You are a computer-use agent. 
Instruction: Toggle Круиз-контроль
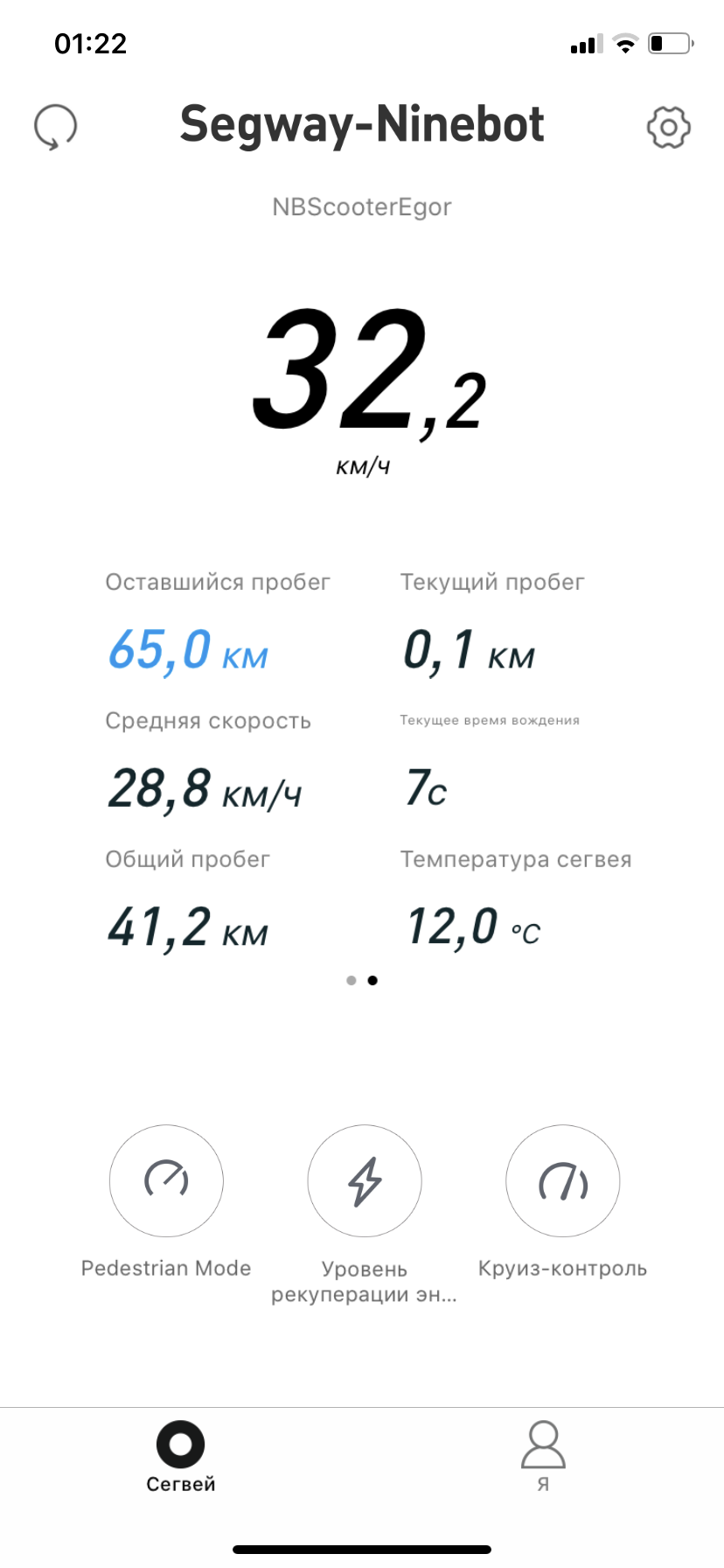(x=563, y=1180)
